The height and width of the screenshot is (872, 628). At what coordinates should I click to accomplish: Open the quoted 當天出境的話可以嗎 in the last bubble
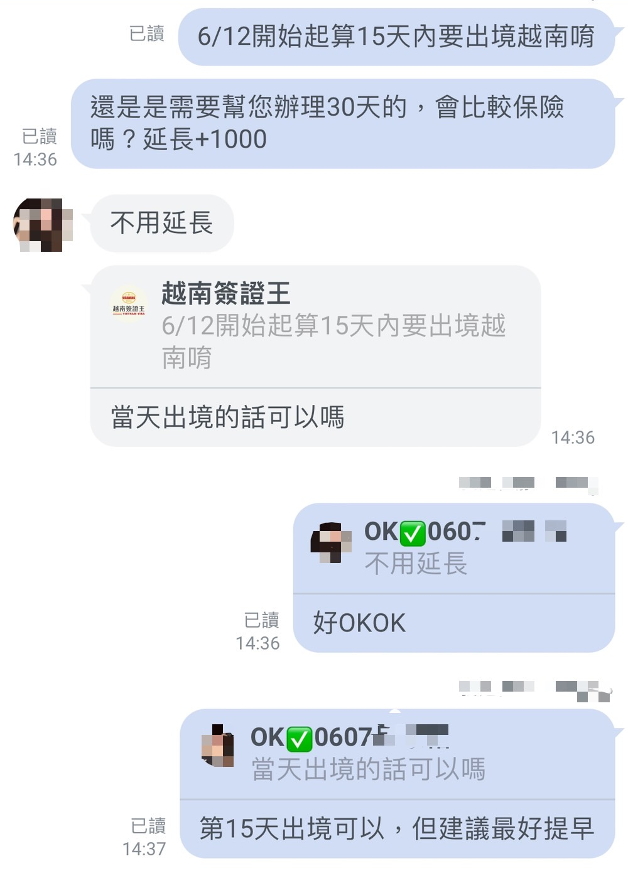[396, 753]
